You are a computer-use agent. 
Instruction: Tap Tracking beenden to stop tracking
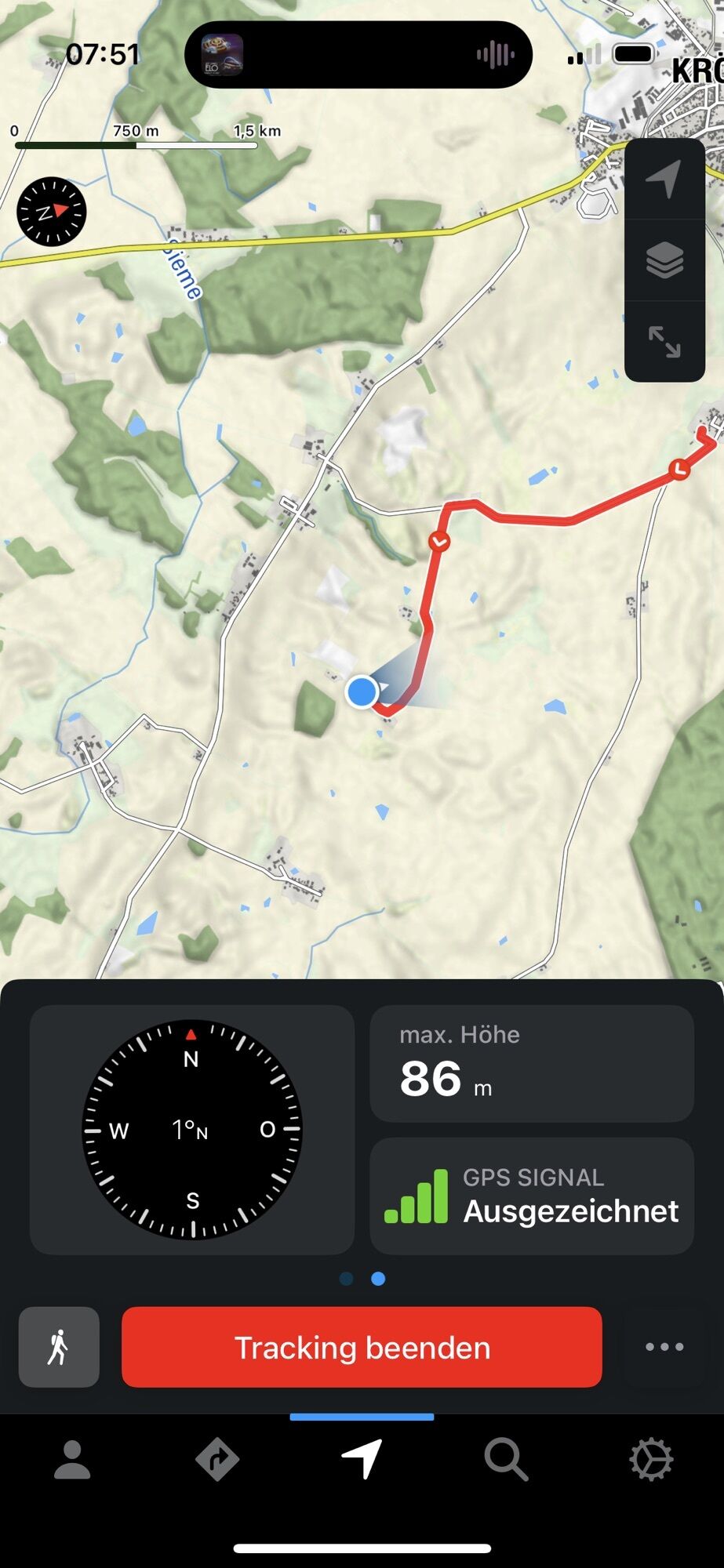362,1347
